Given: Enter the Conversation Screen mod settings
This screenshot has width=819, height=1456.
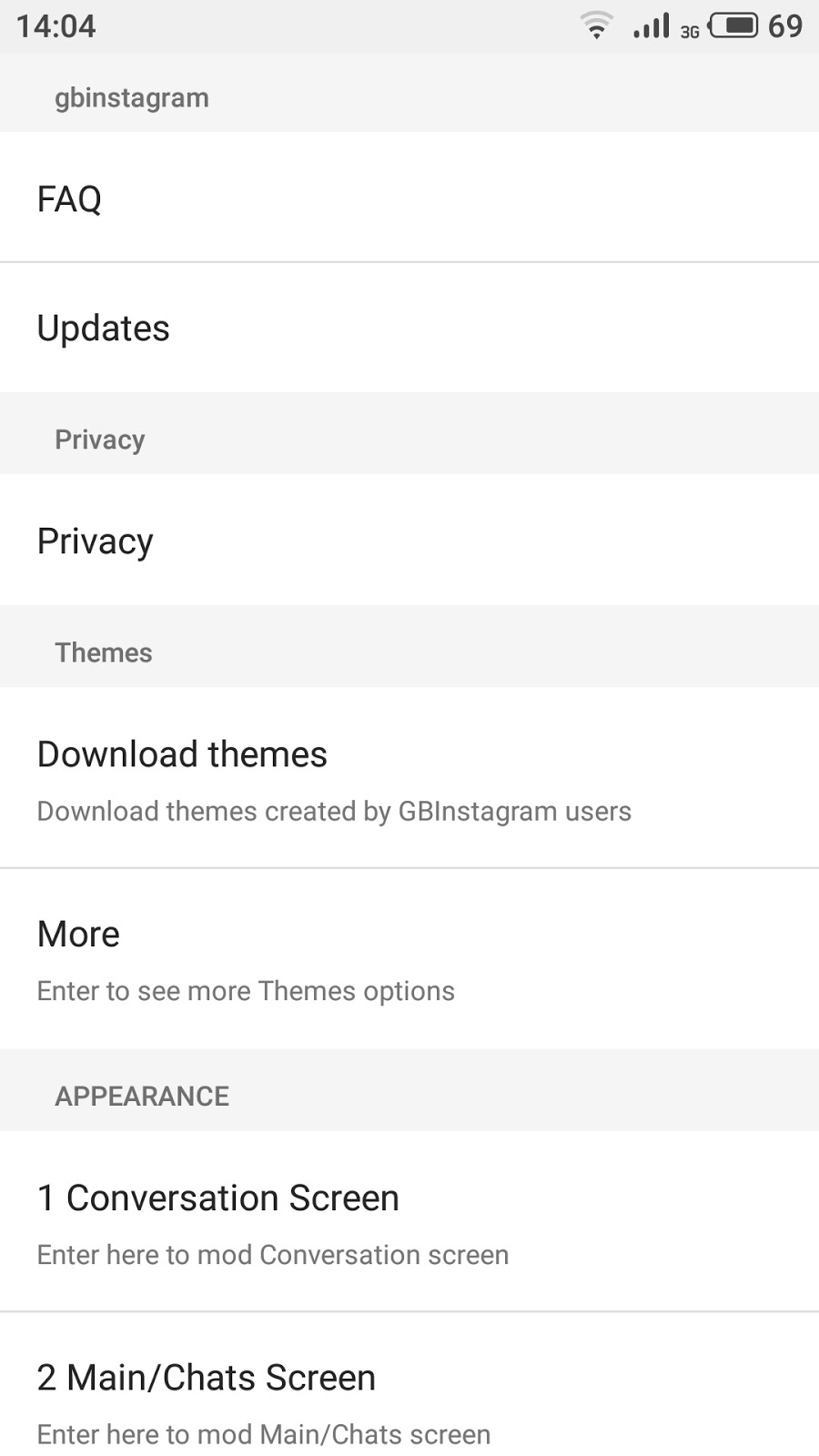Looking at the screenshot, I should (409, 1221).
